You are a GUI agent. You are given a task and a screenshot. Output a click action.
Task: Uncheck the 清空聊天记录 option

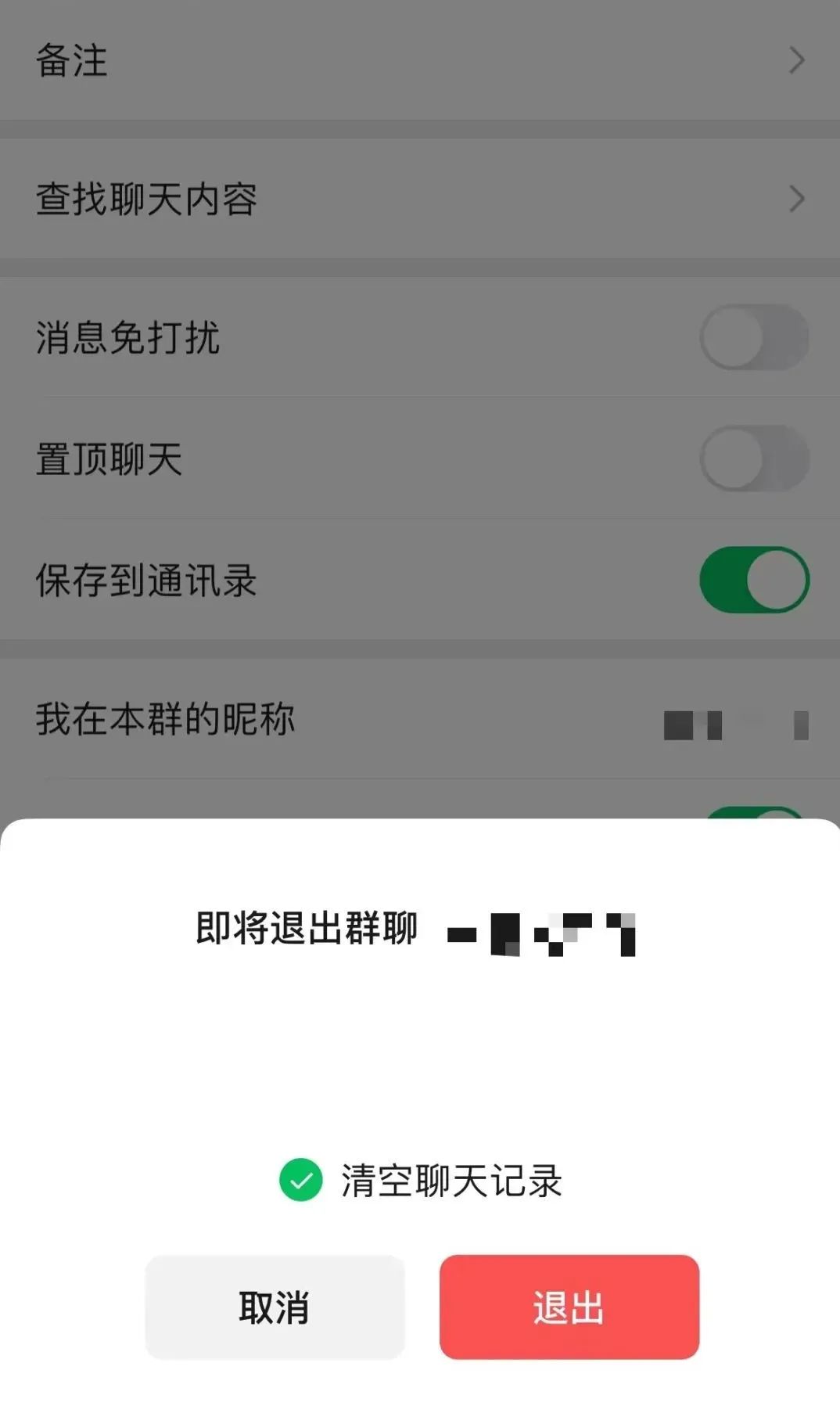[301, 1180]
